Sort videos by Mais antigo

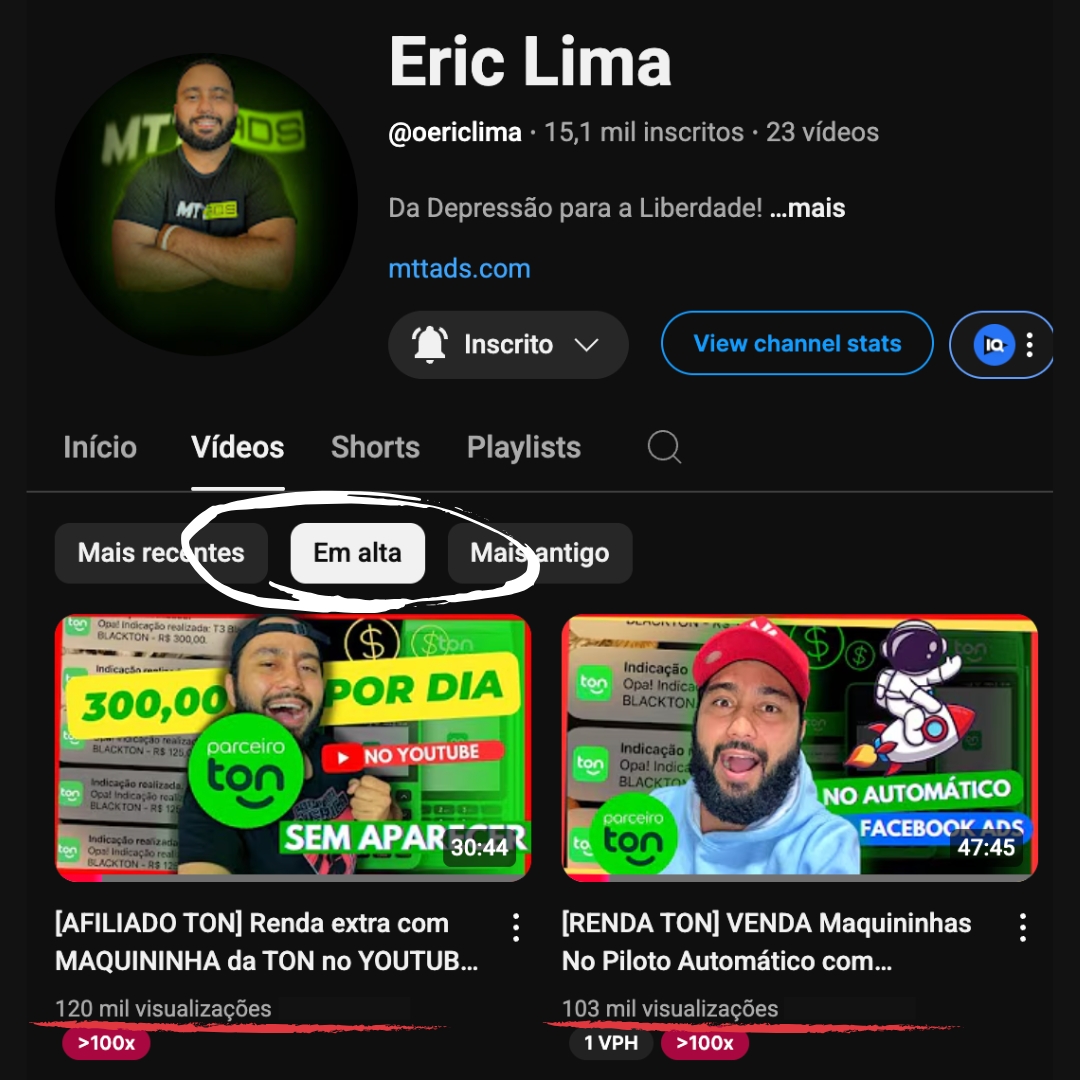[x=540, y=553]
